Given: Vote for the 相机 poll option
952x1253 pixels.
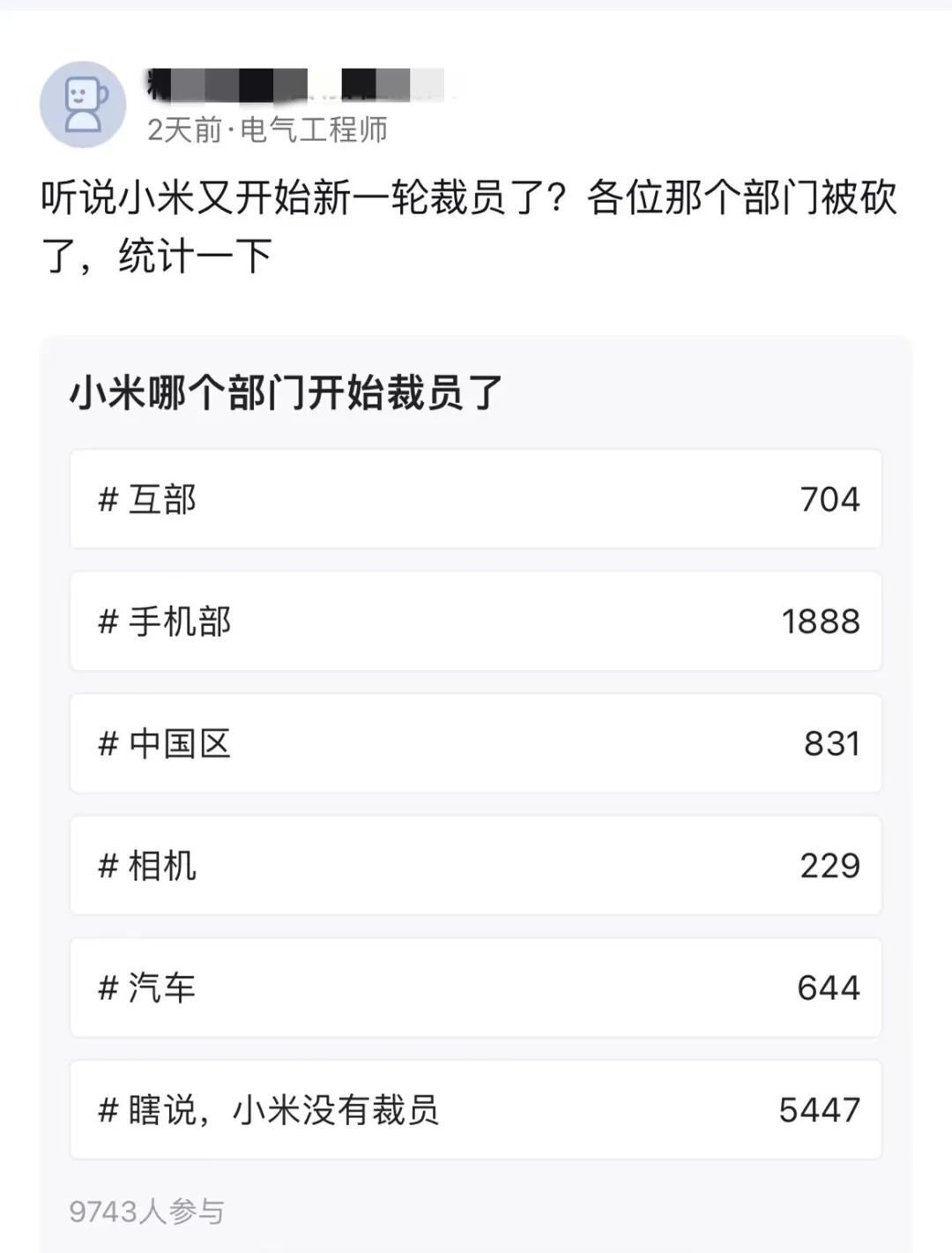Looking at the screenshot, I should click(474, 867).
